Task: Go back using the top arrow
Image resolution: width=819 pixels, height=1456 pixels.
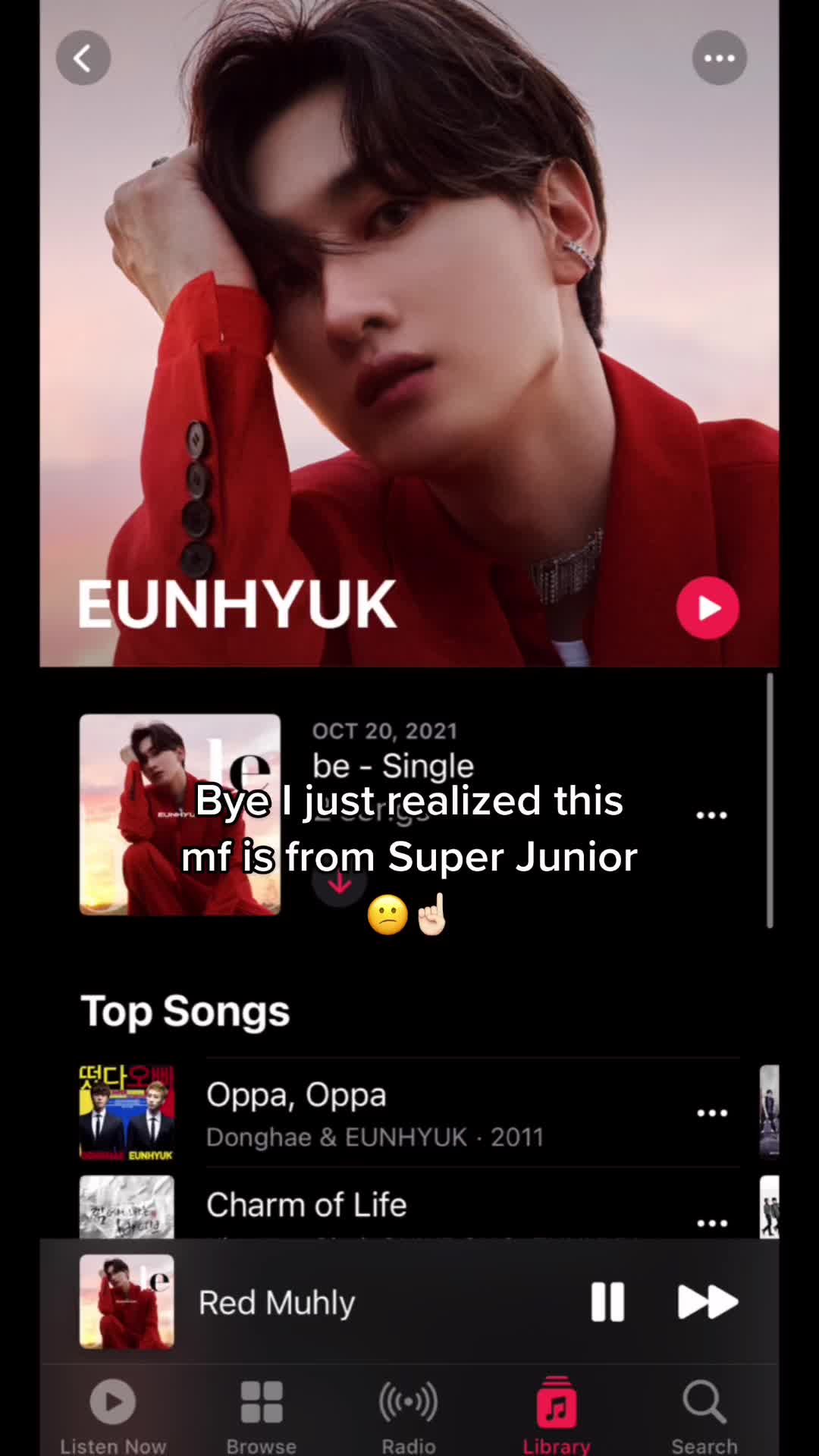Action: click(x=83, y=58)
